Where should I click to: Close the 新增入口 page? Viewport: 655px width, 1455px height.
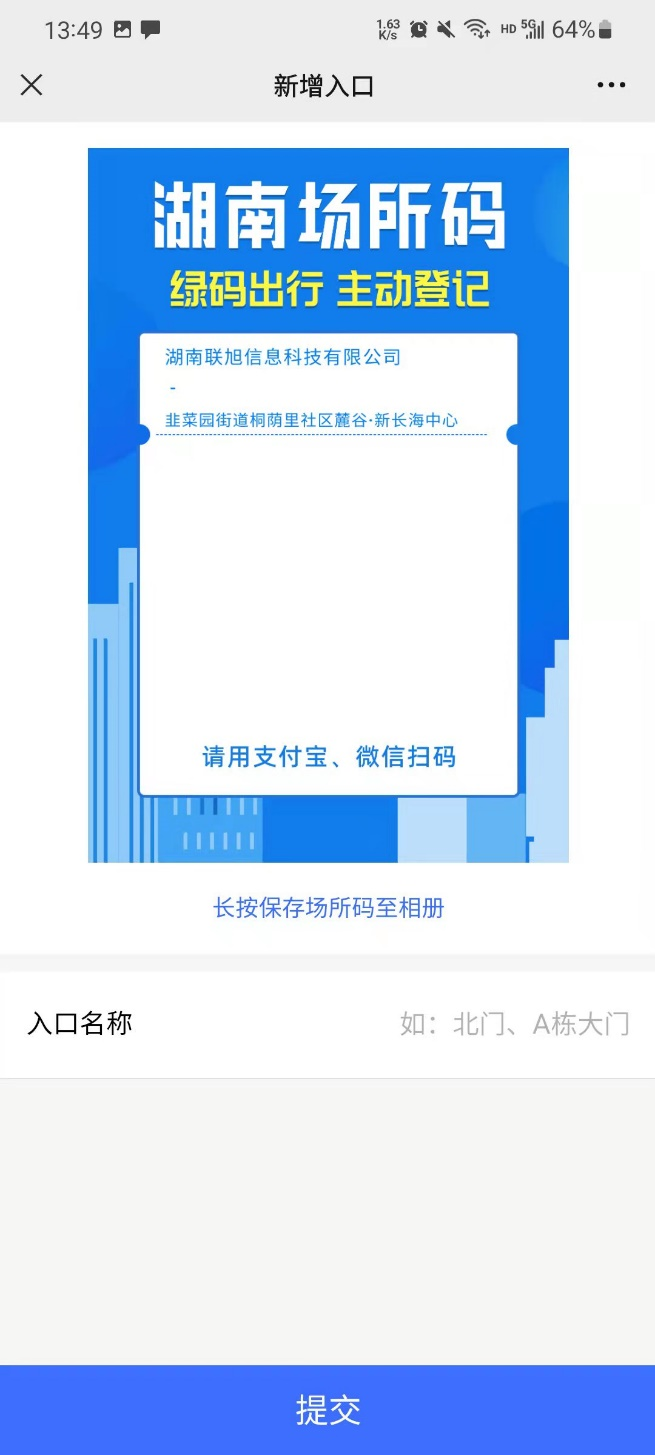pos(32,85)
